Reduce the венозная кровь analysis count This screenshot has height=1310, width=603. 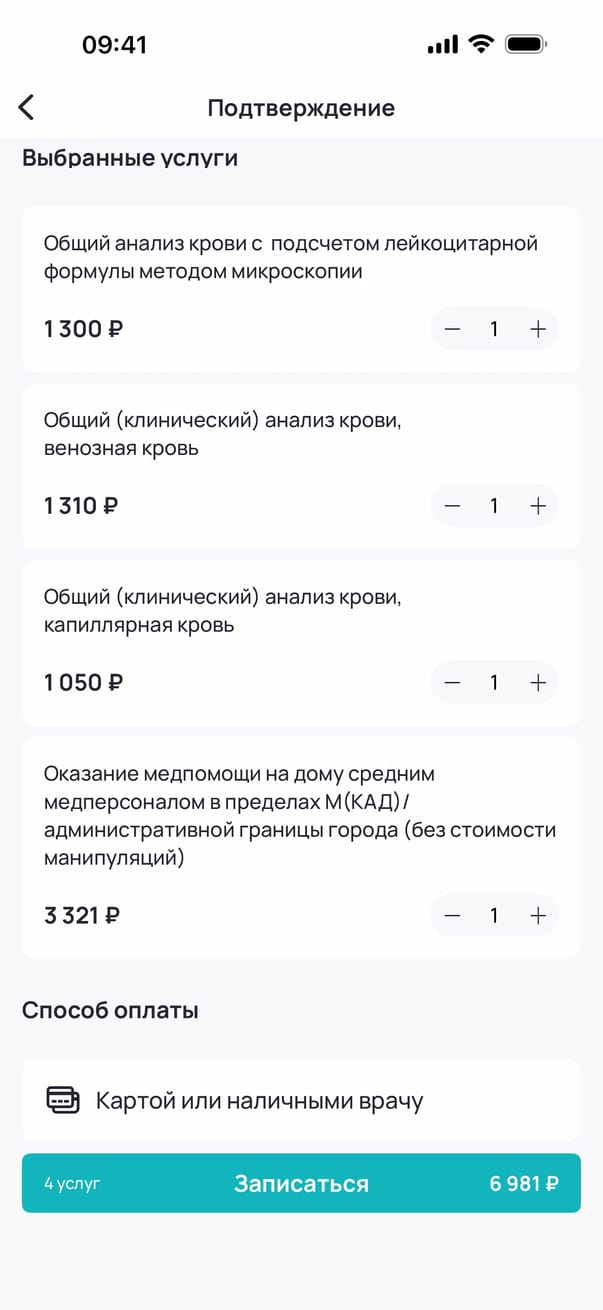(x=452, y=506)
